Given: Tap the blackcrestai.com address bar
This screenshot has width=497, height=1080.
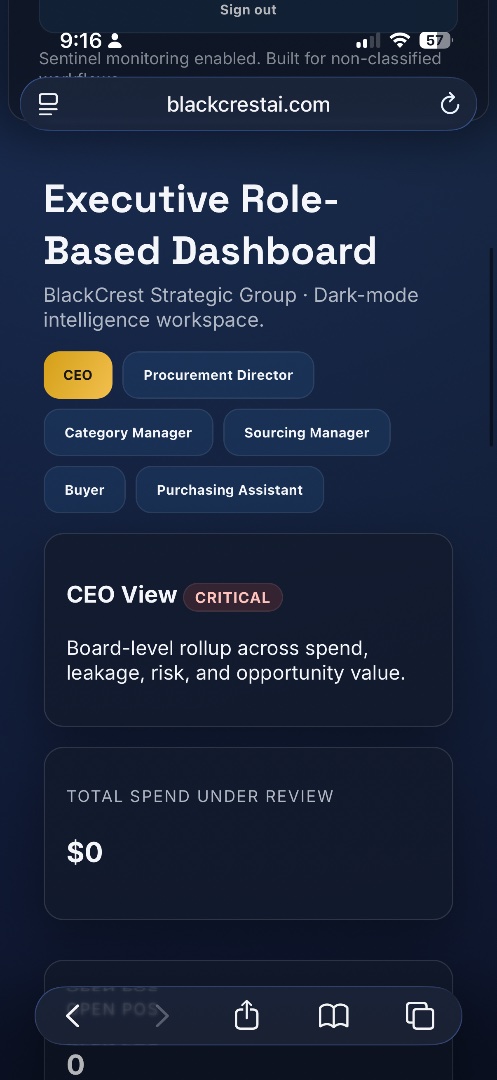Looking at the screenshot, I should tap(248, 105).
